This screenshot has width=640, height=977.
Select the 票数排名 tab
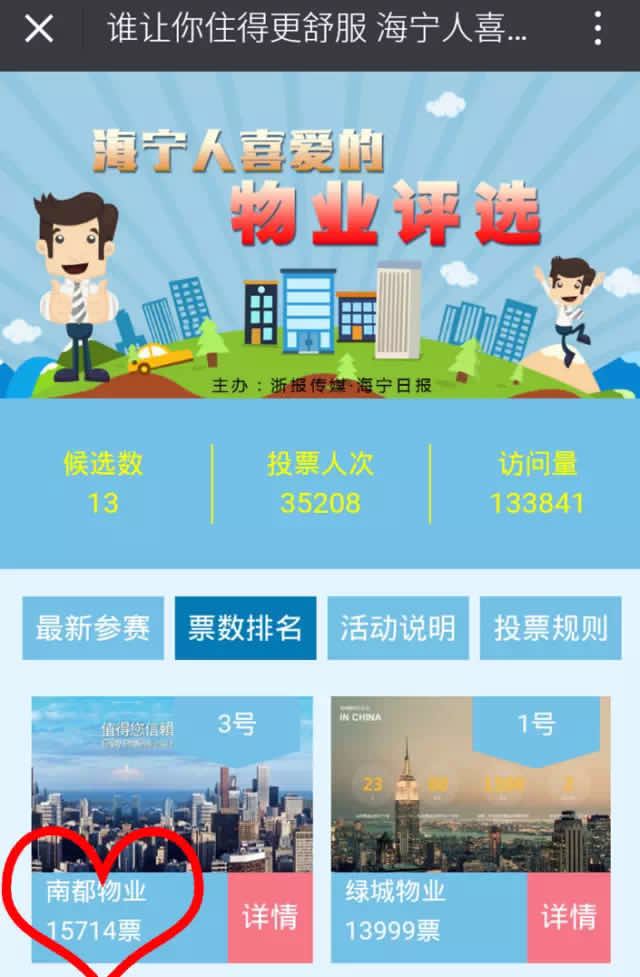pos(245,628)
